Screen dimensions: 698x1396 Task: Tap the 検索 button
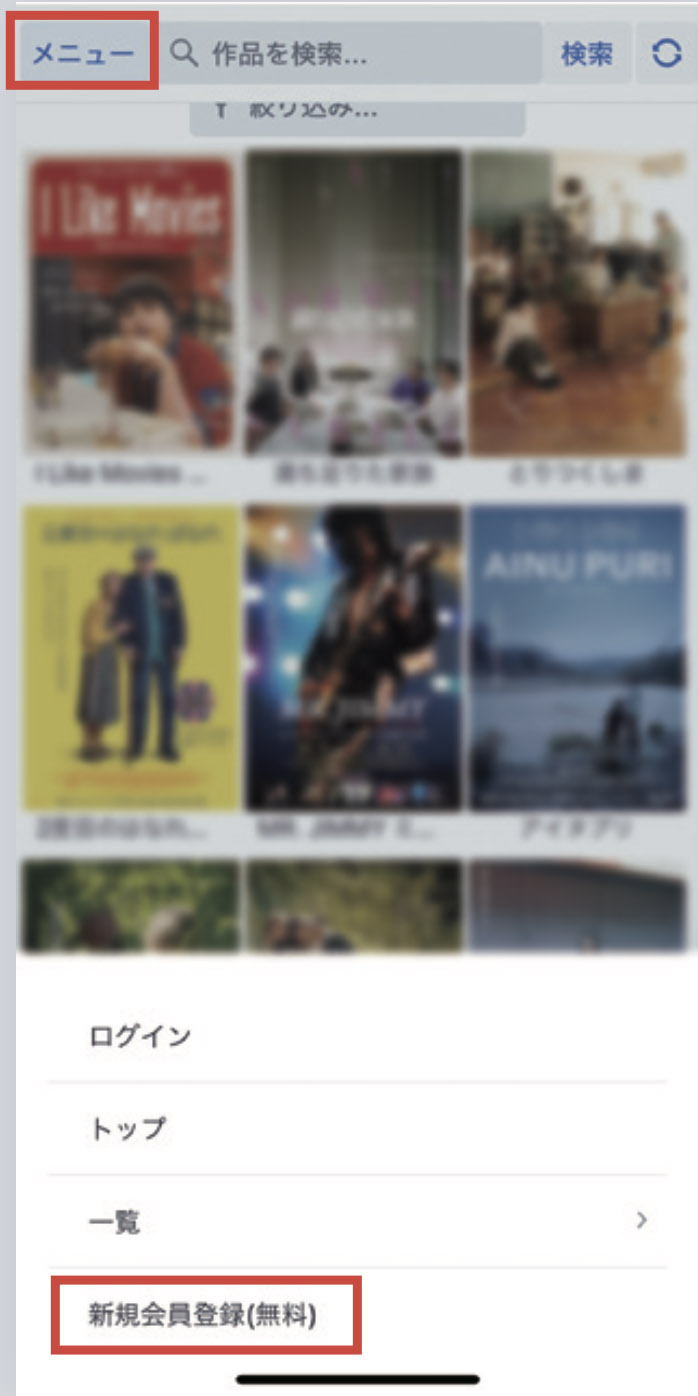[x=586, y=54]
